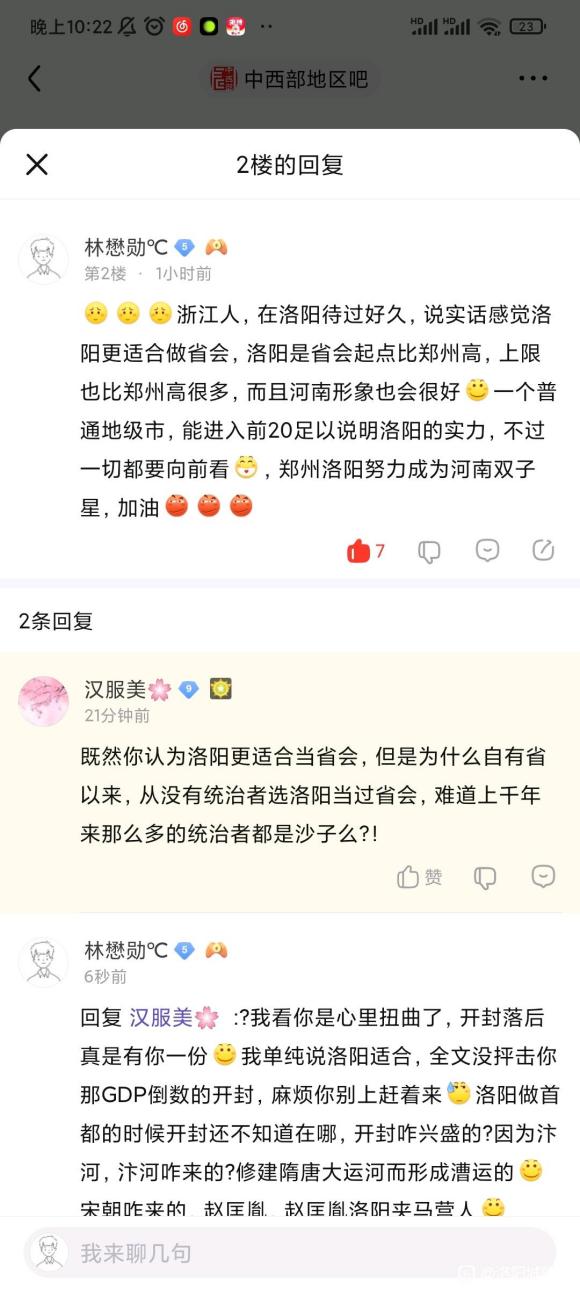The image size is (580, 1289).
Task: Reply to the 2楼 post via comment icon
Action: pos(487,550)
